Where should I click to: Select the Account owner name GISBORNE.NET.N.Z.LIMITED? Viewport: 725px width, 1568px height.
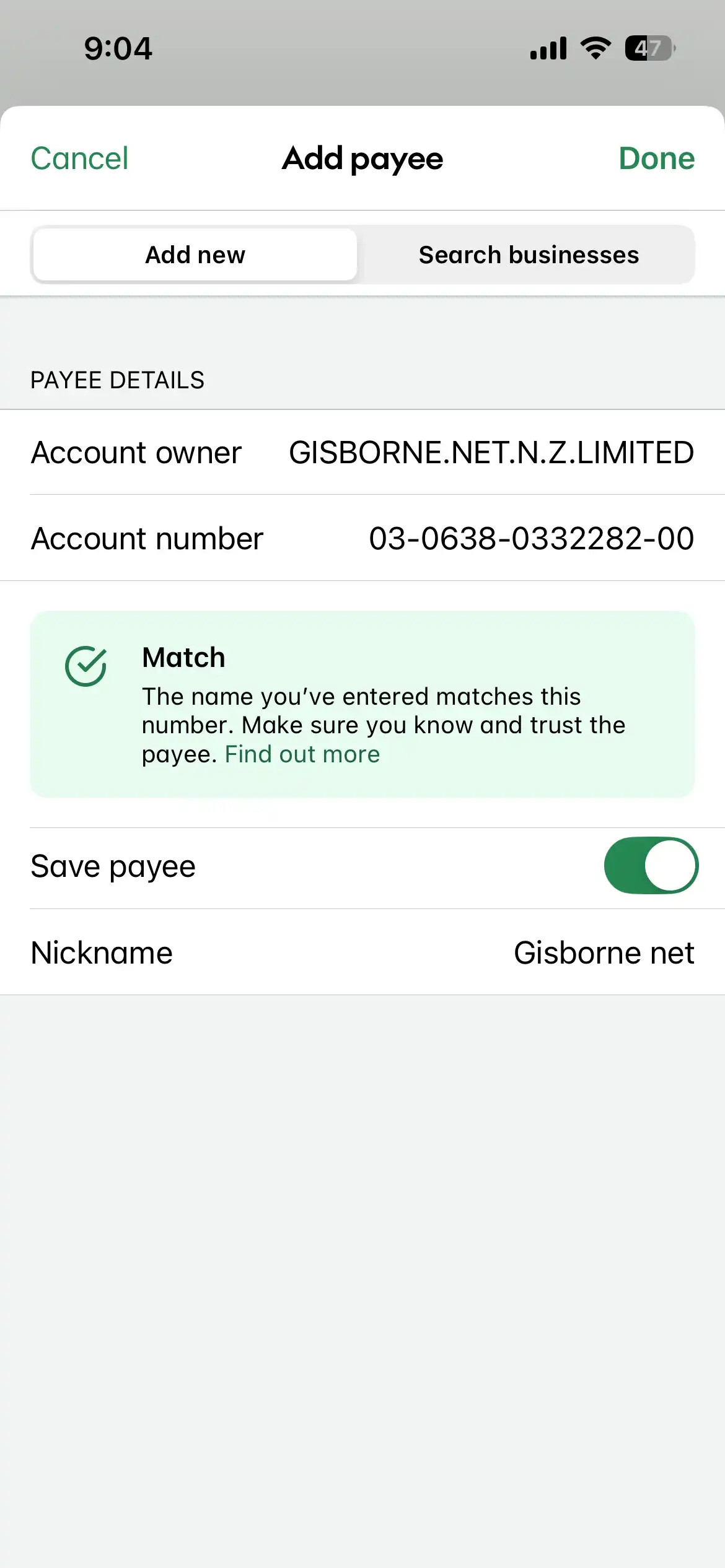pos(490,452)
